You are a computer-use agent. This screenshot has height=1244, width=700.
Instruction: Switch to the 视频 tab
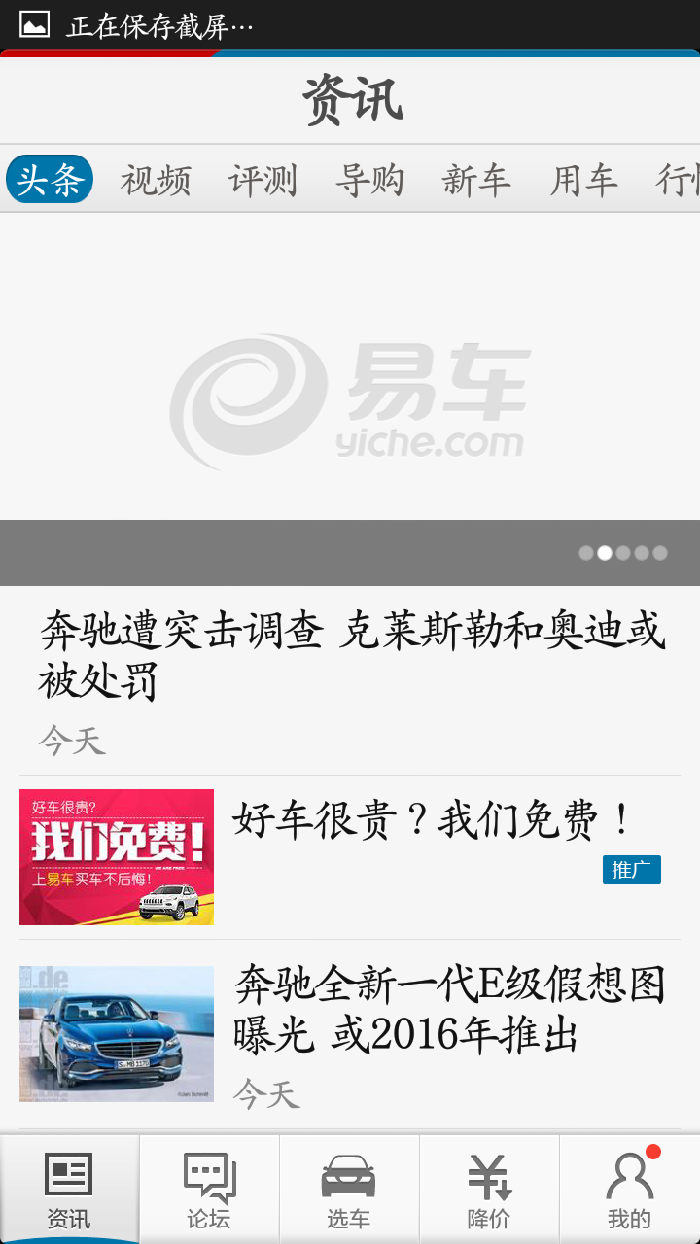tap(156, 180)
